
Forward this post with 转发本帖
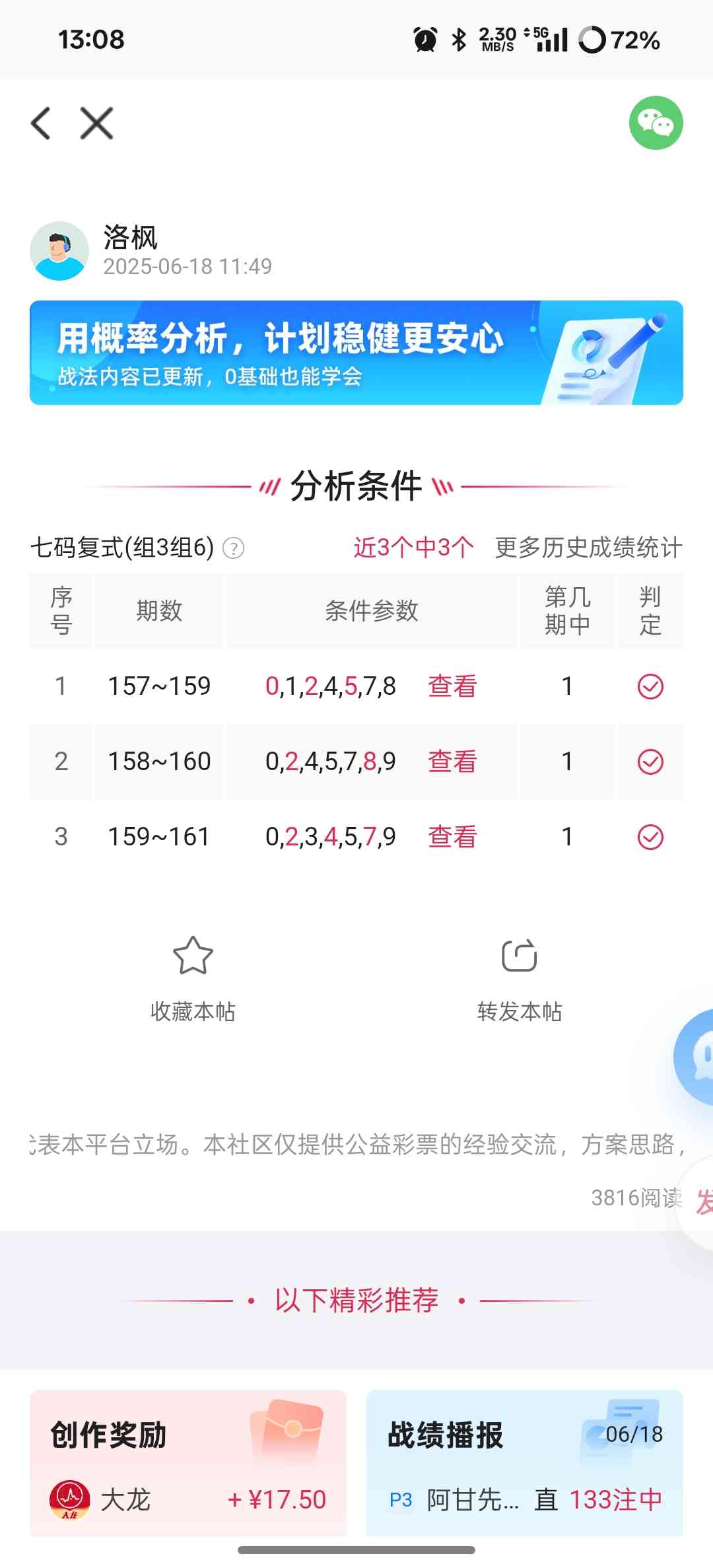[x=520, y=978]
